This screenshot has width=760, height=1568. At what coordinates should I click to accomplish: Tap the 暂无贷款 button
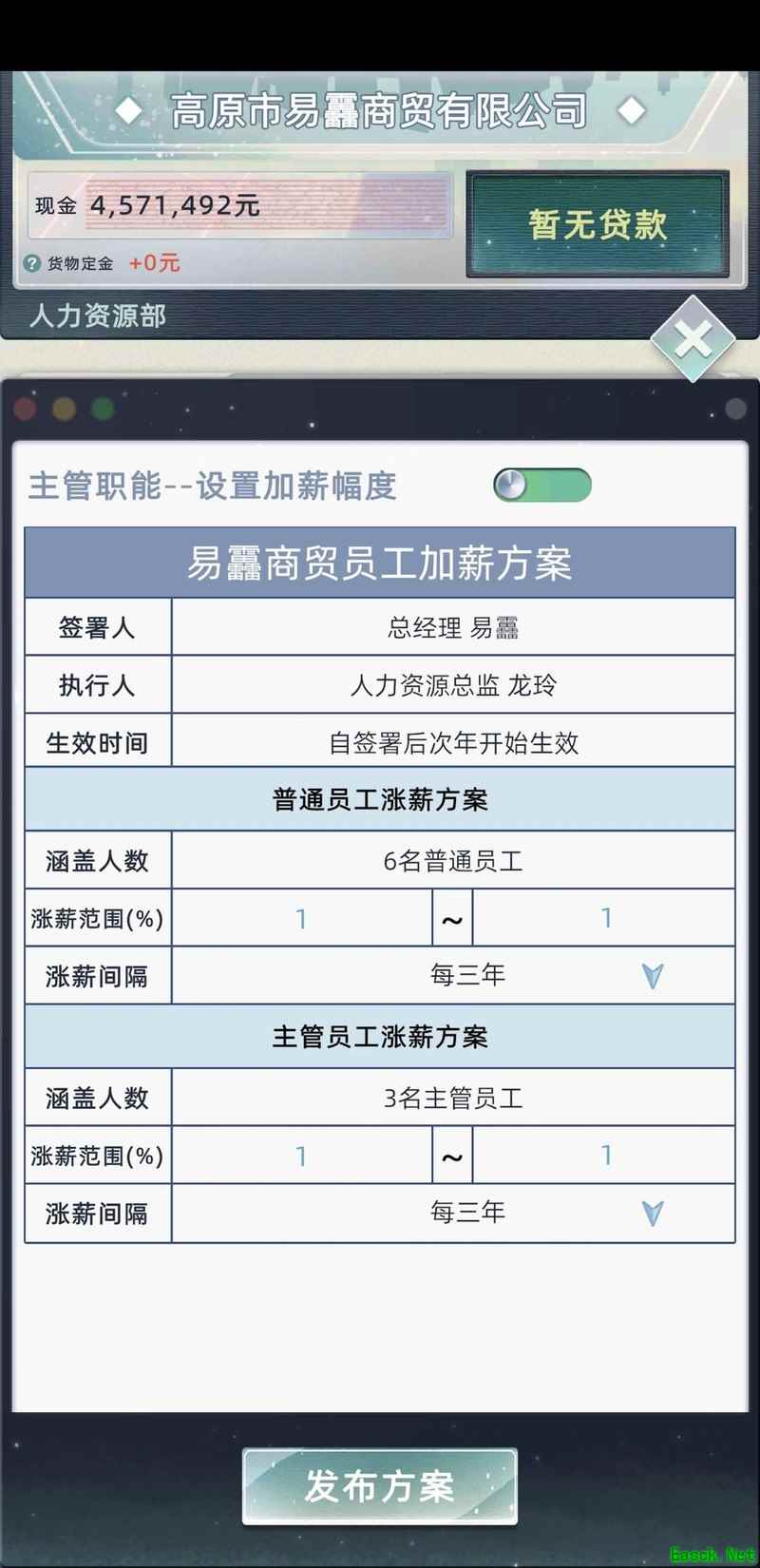pos(598,225)
